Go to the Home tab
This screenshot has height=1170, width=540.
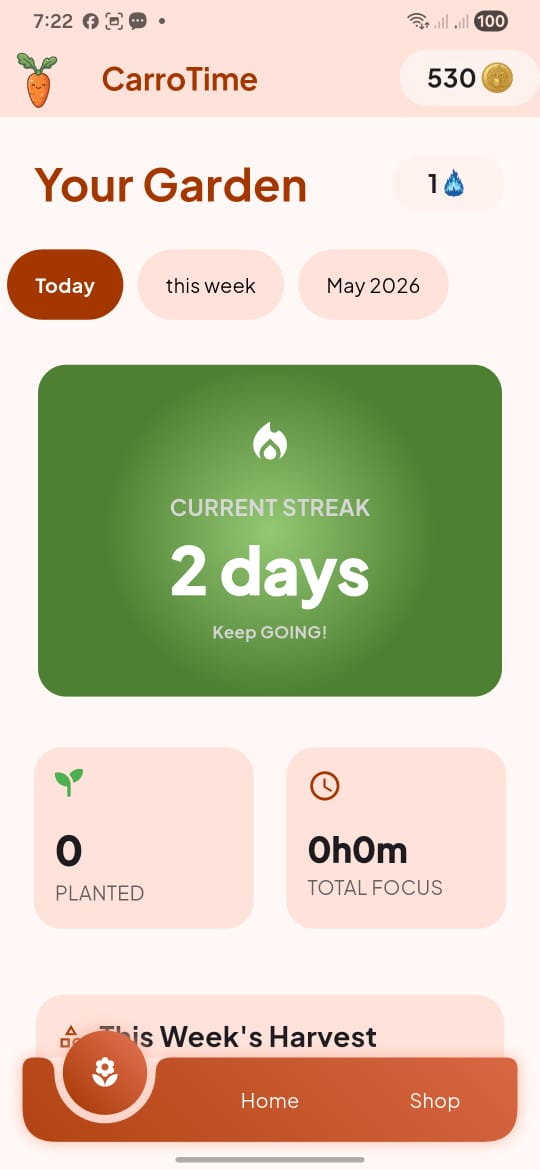269,1101
